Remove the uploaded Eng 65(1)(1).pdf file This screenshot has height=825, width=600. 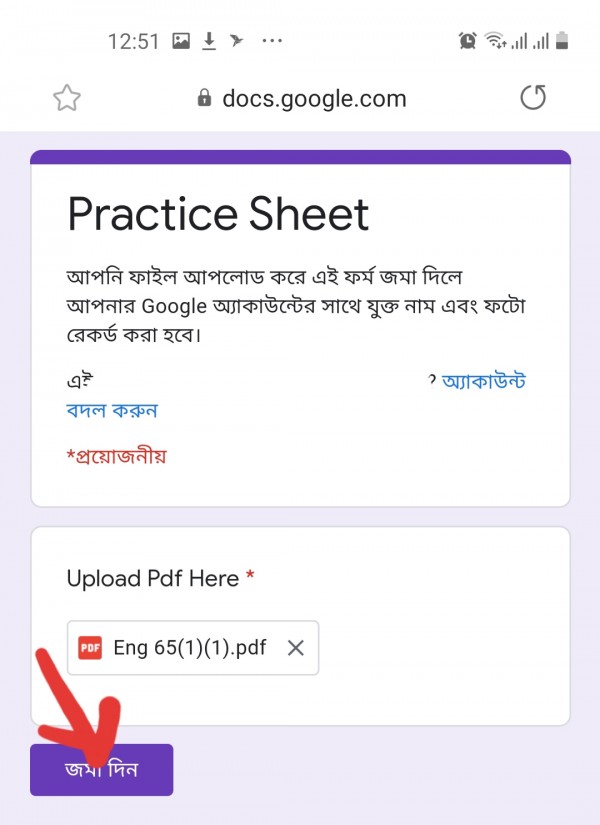pos(295,648)
